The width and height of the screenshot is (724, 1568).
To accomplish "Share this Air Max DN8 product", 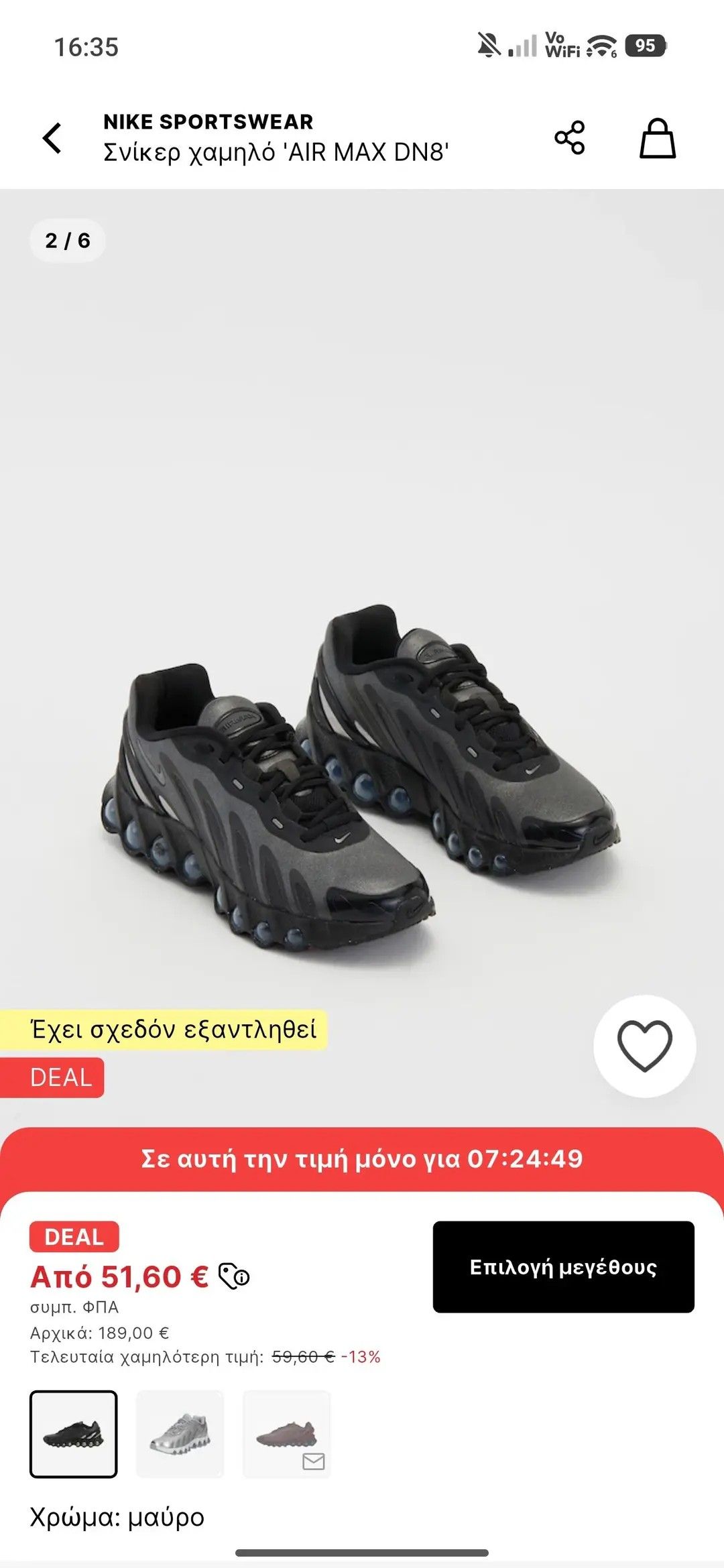I will (570, 138).
